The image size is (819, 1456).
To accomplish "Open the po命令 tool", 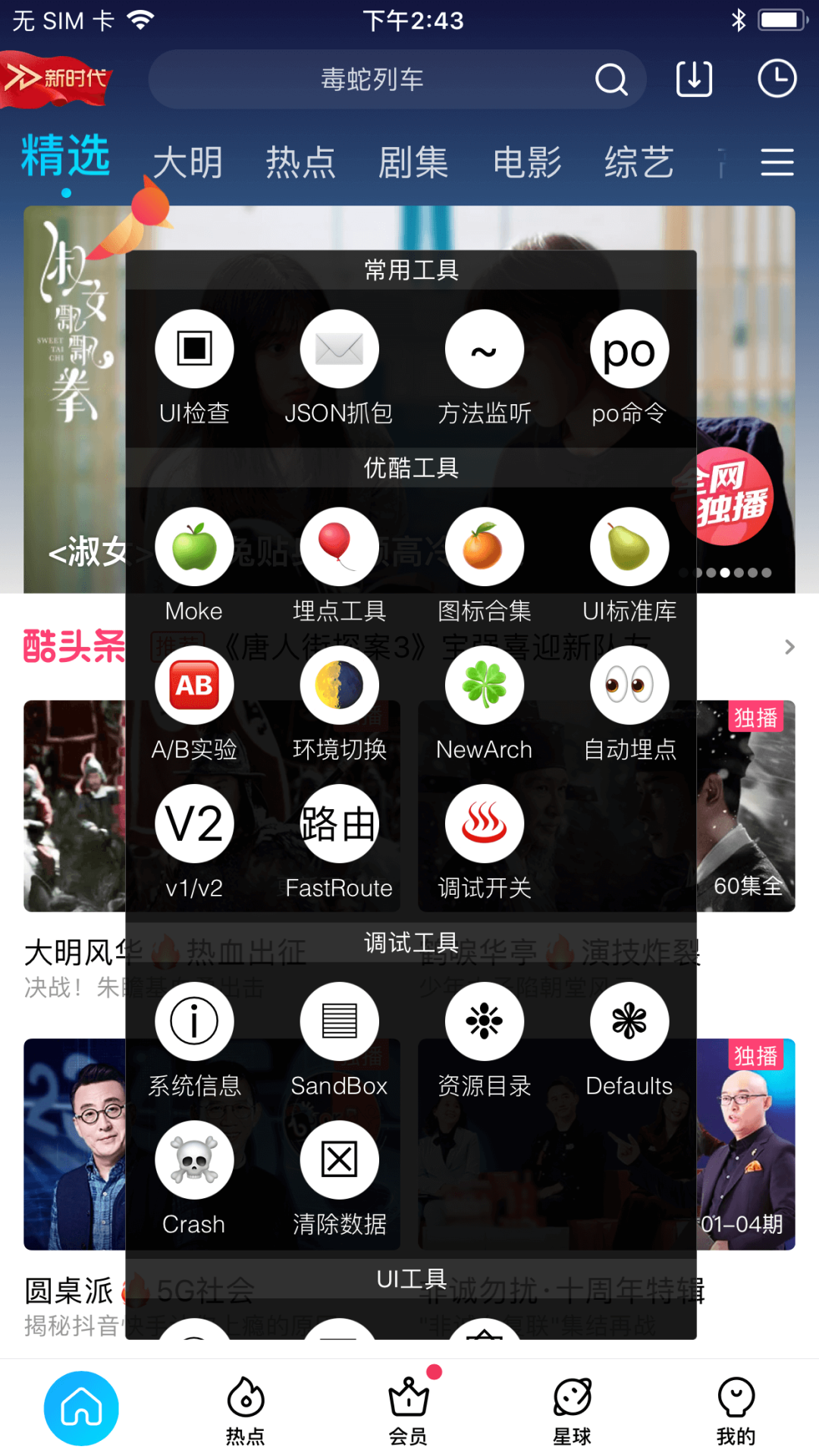I will pos(629,350).
